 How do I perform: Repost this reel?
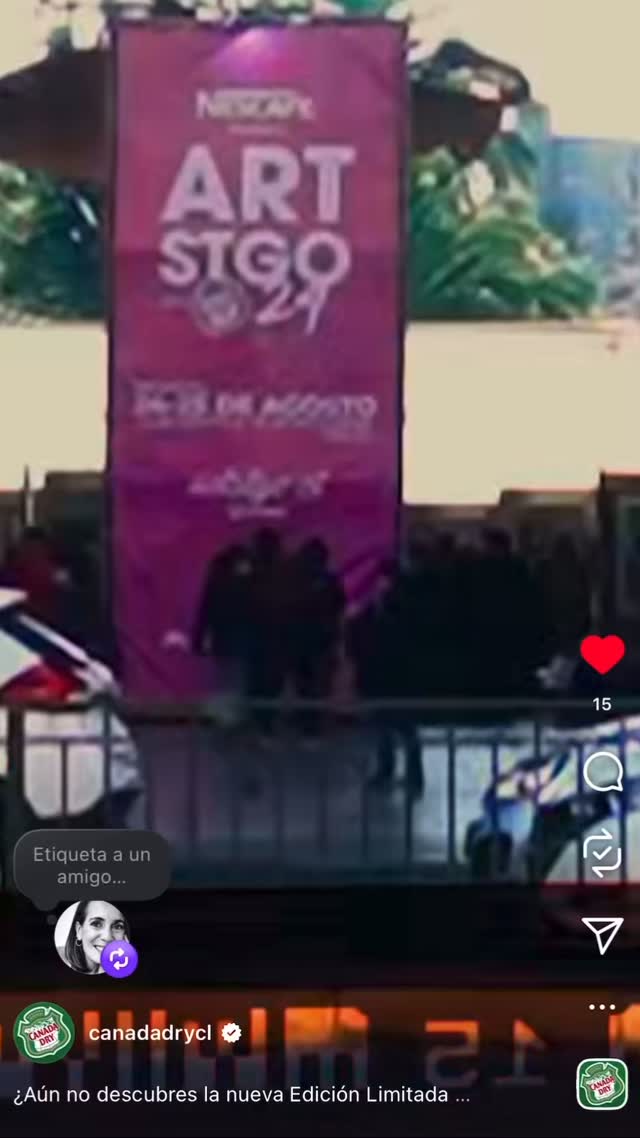coord(602,853)
